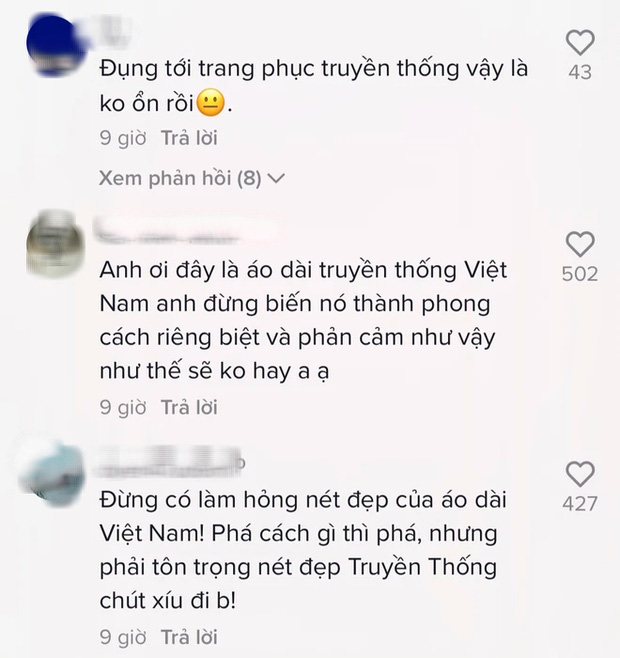This screenshot has height=658, width=620.
Task: Reply to the comment starting "Anh ơi đây"
Action: 189,407
